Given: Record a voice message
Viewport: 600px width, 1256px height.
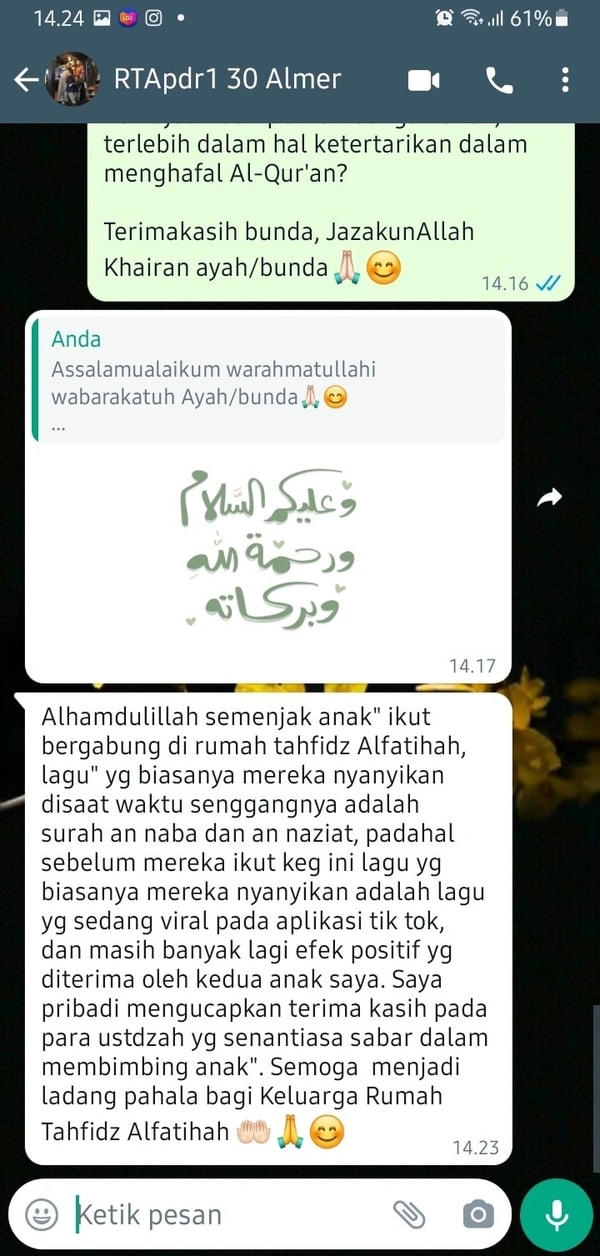Looking at the screenshot, I should [x=557, y=1215].
